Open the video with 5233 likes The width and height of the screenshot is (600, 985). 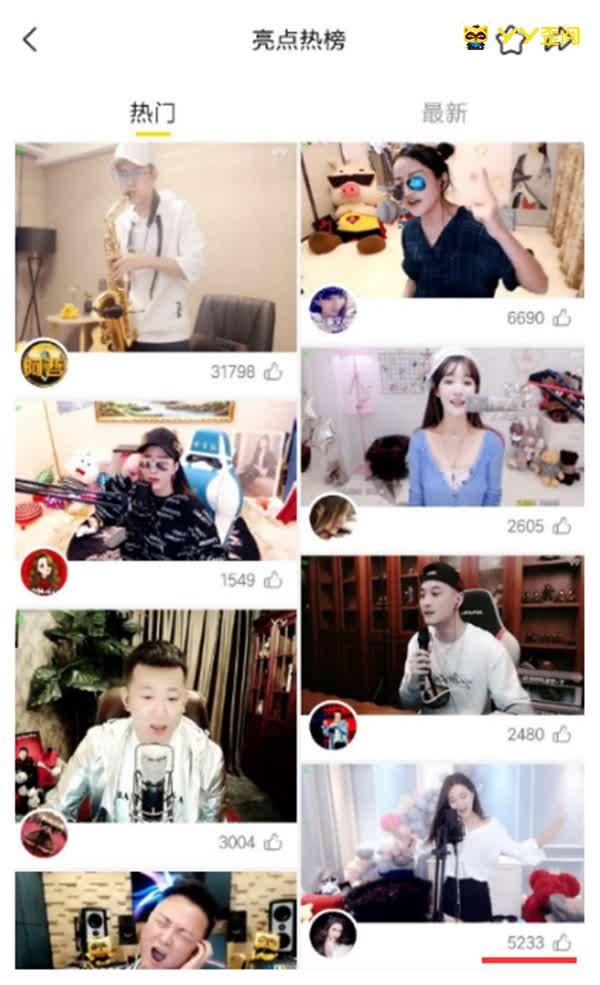point(442,843)
